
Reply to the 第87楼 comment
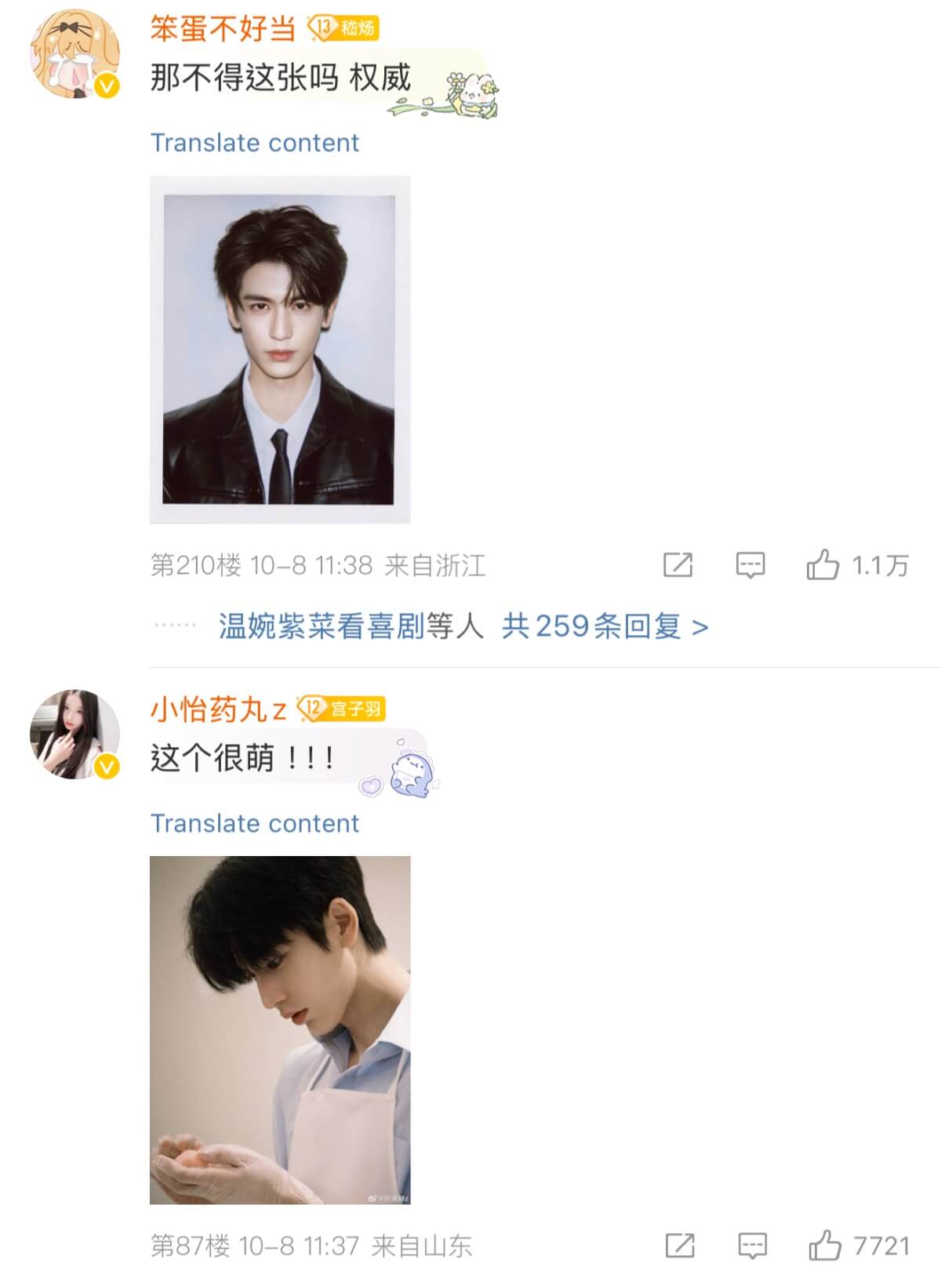752,1246
